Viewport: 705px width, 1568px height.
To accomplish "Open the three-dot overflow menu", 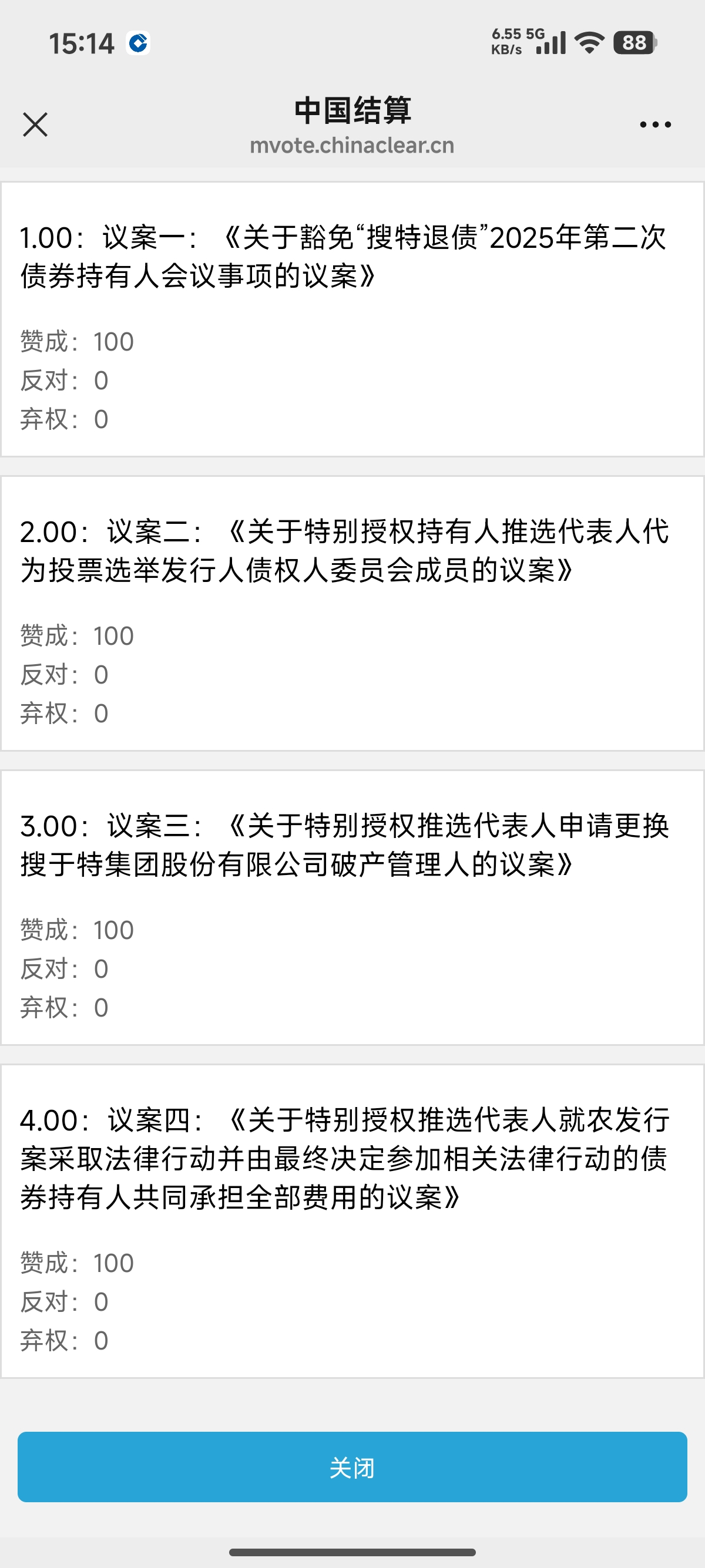I will pyautogui.click(x=655, y=125).
